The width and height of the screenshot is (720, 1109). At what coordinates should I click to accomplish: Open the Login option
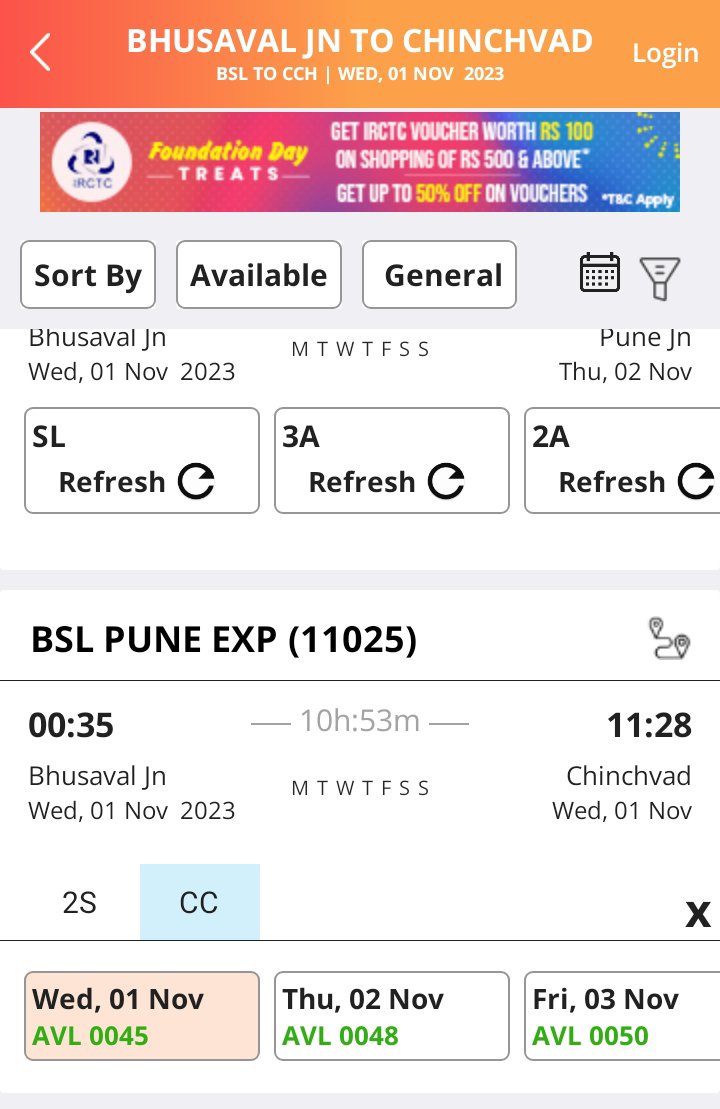click(665, 53)
